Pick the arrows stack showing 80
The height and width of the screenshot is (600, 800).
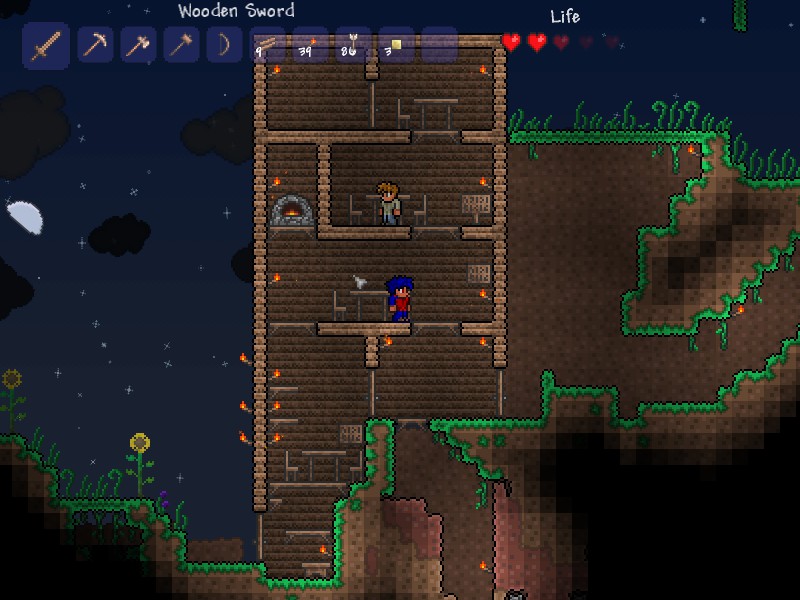(353, 45)
